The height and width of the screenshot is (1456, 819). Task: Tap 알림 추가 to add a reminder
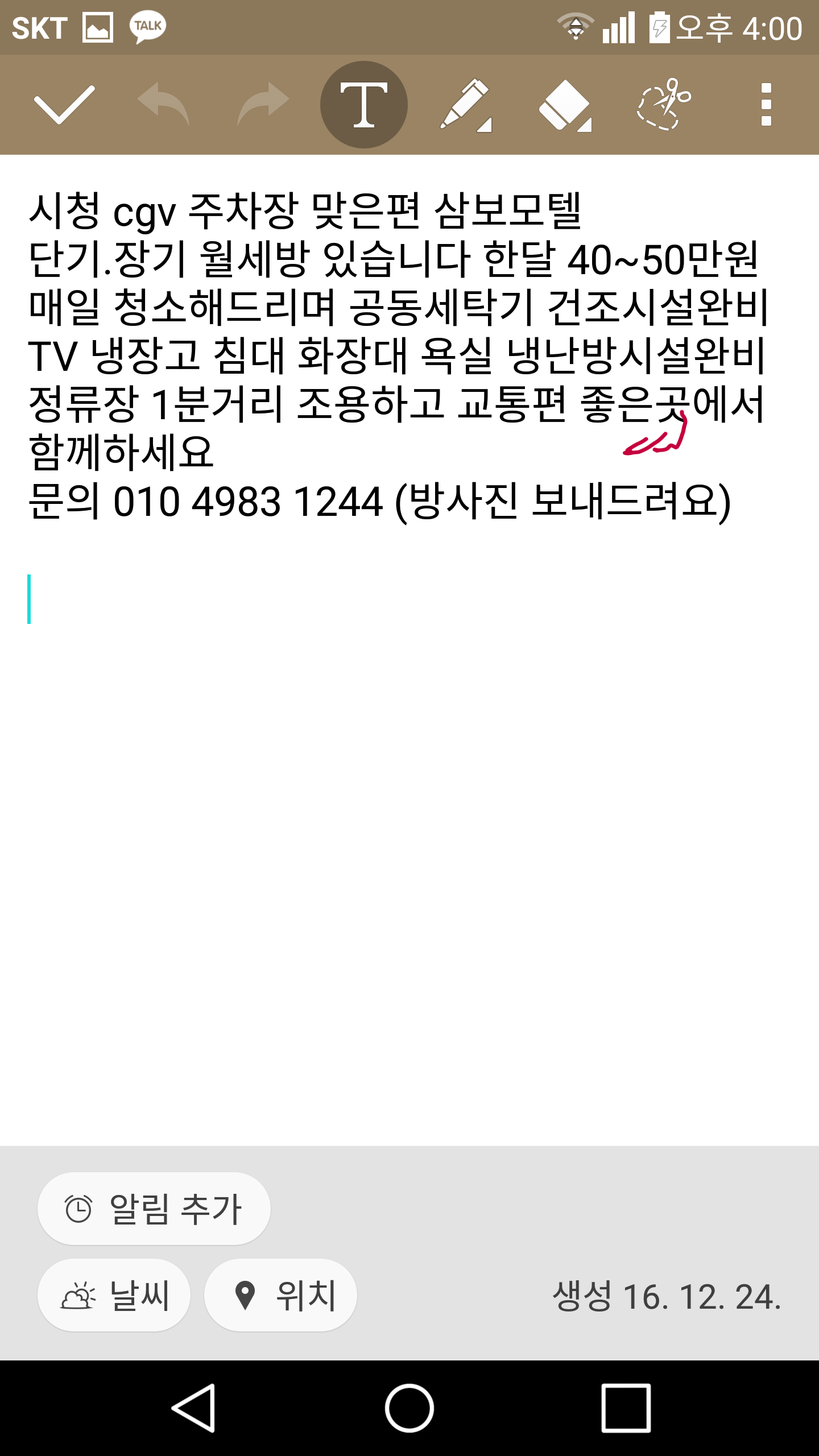[x=154, y=1209]
